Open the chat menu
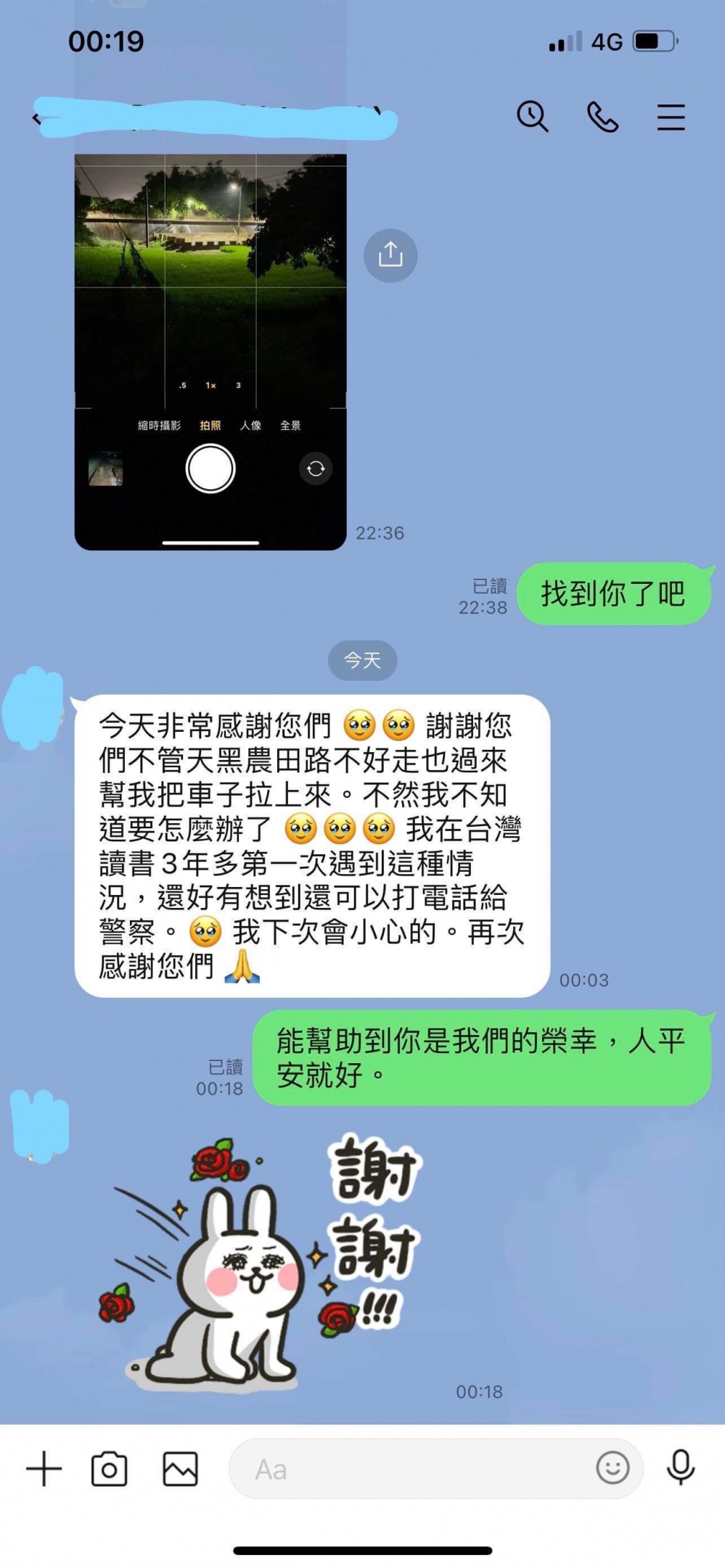The height and width of the screenshot is (1568, 725). (671, 117)
